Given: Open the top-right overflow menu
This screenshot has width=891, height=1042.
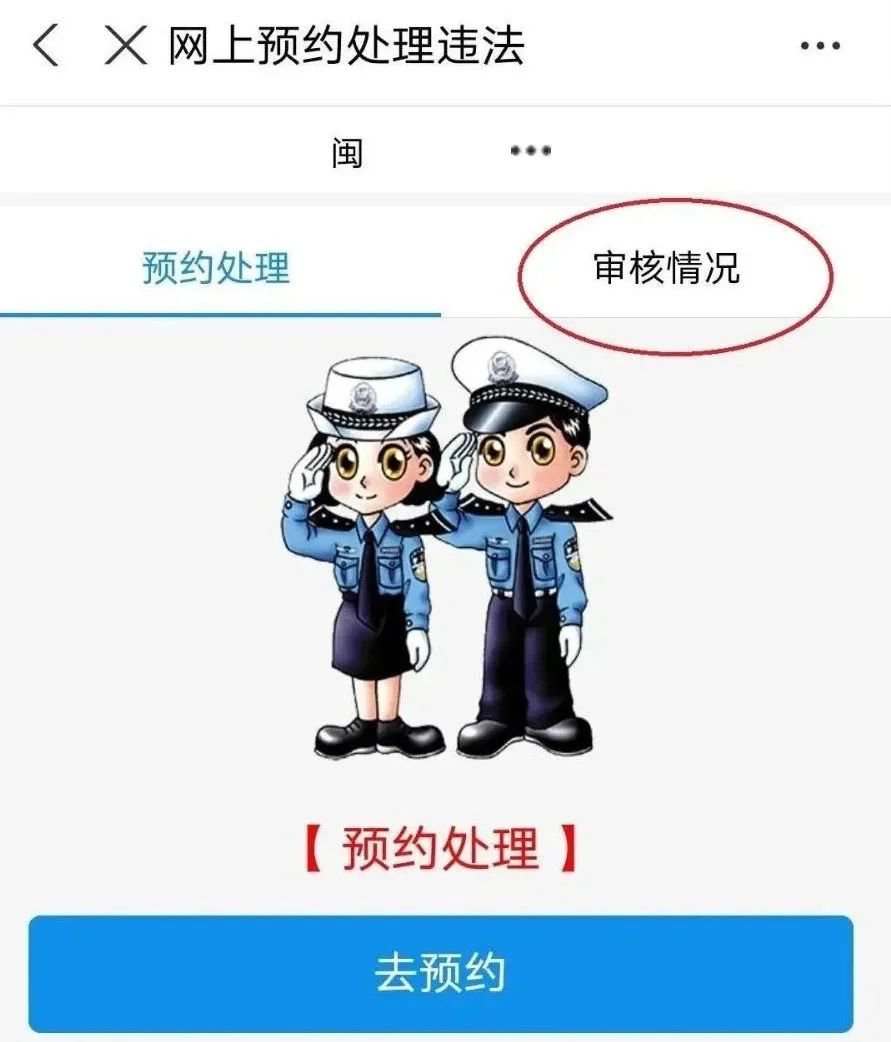Looking at the screenshot, I should tap(820, 46).
